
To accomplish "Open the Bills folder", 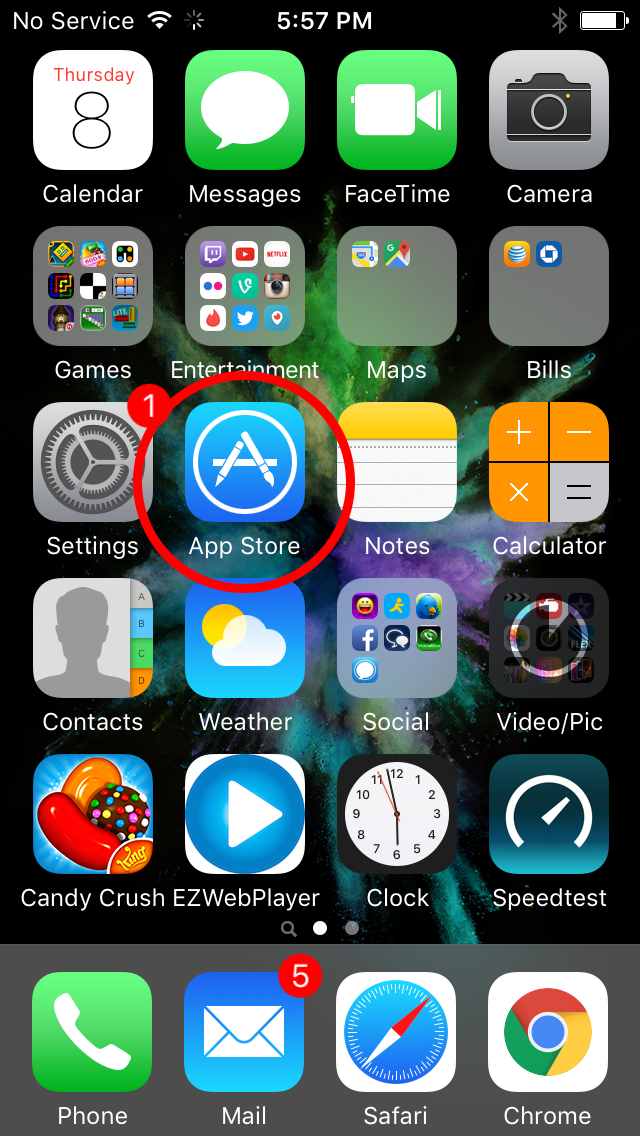I will [549, 286].
